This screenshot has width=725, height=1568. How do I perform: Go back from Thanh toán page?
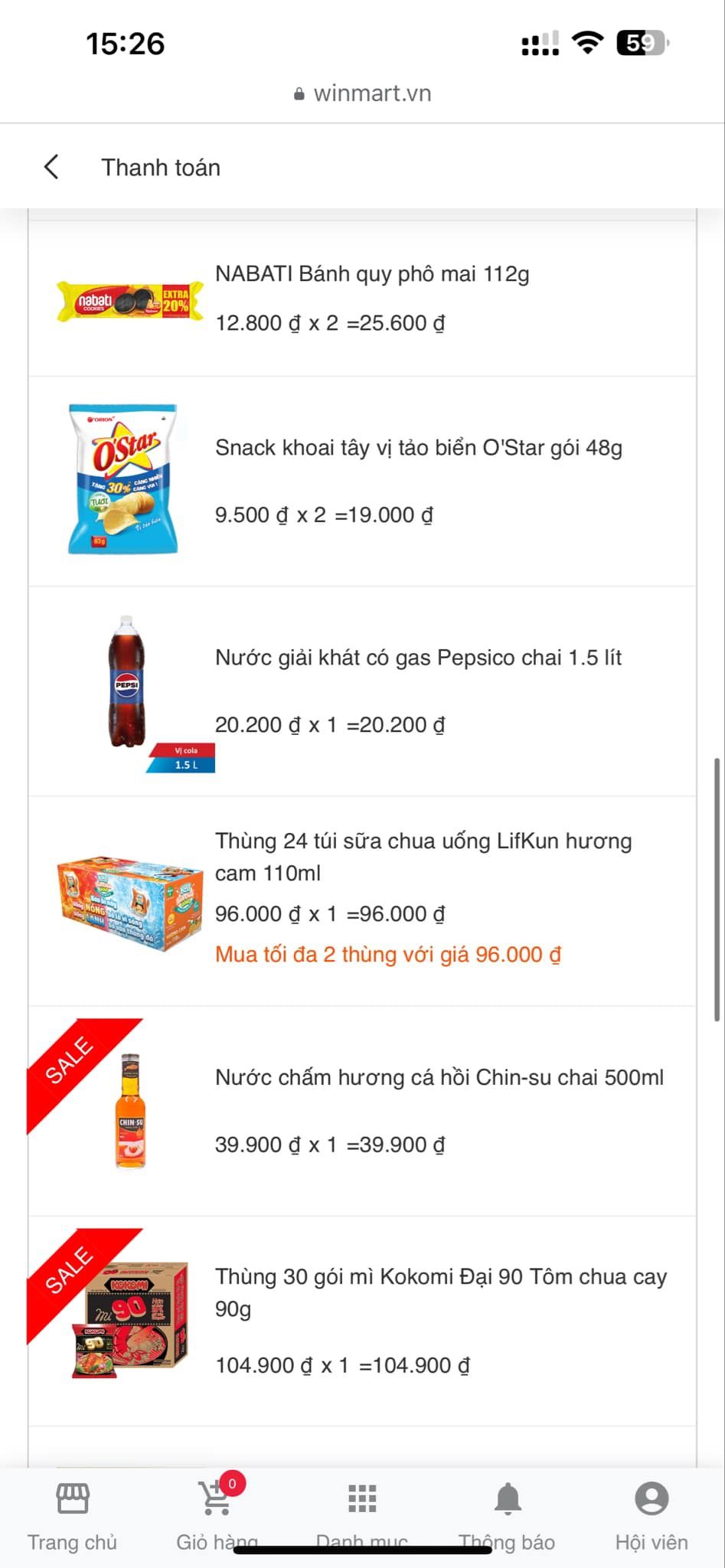(51, 167)
